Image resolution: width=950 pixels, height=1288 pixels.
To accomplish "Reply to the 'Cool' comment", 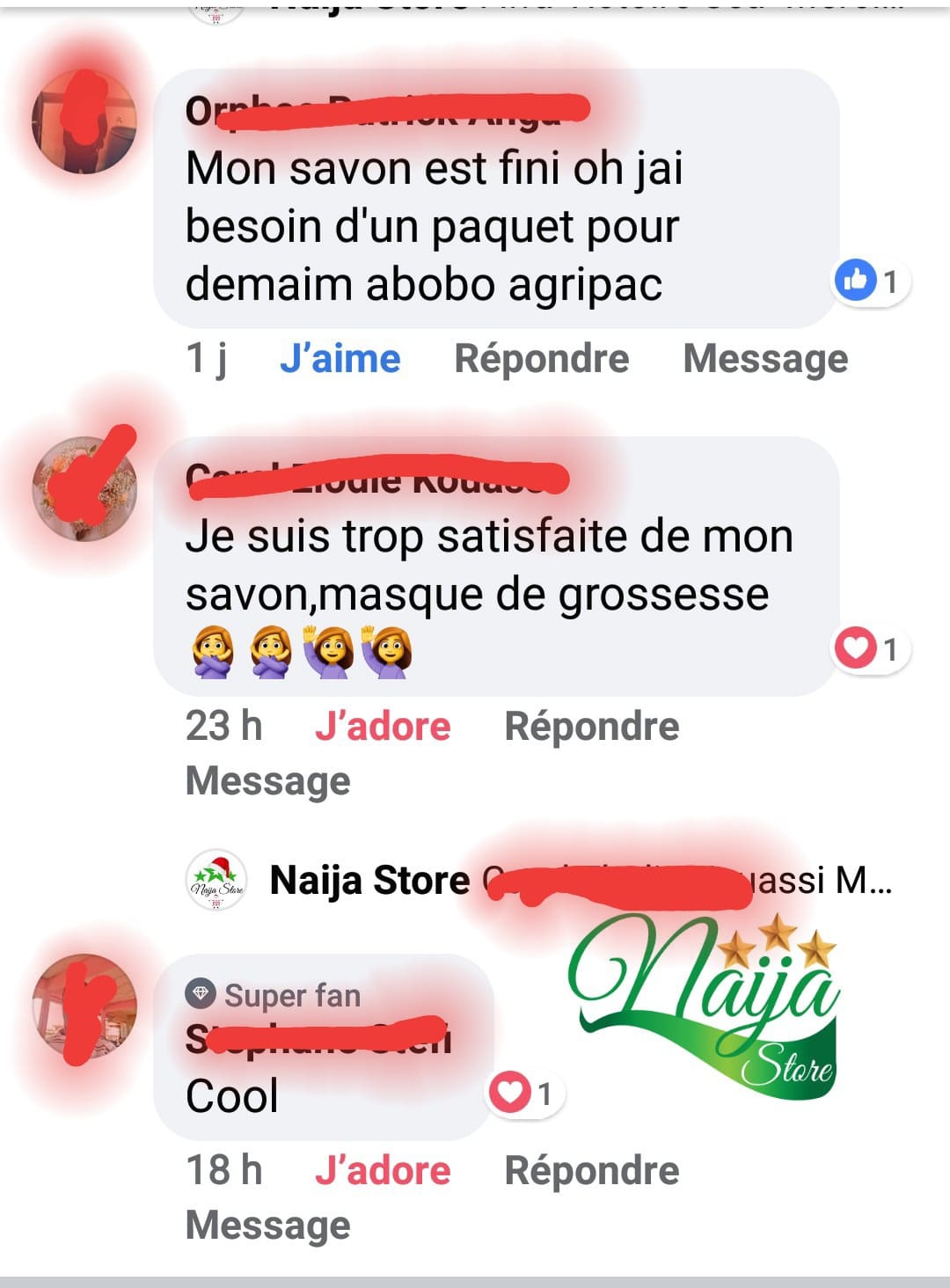I will click(591, 1171).
